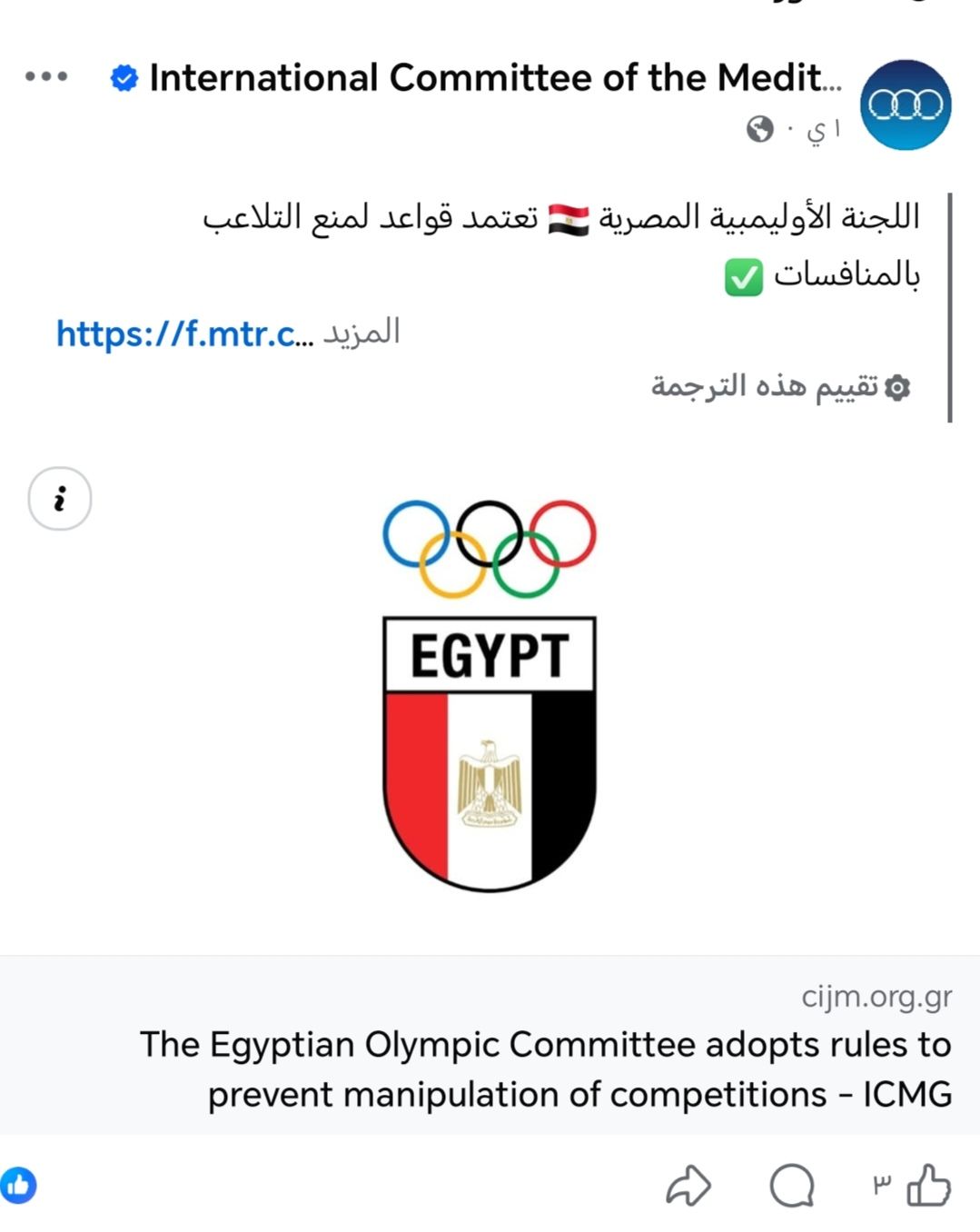Open the post options three-dot menu

coord(50,75)
